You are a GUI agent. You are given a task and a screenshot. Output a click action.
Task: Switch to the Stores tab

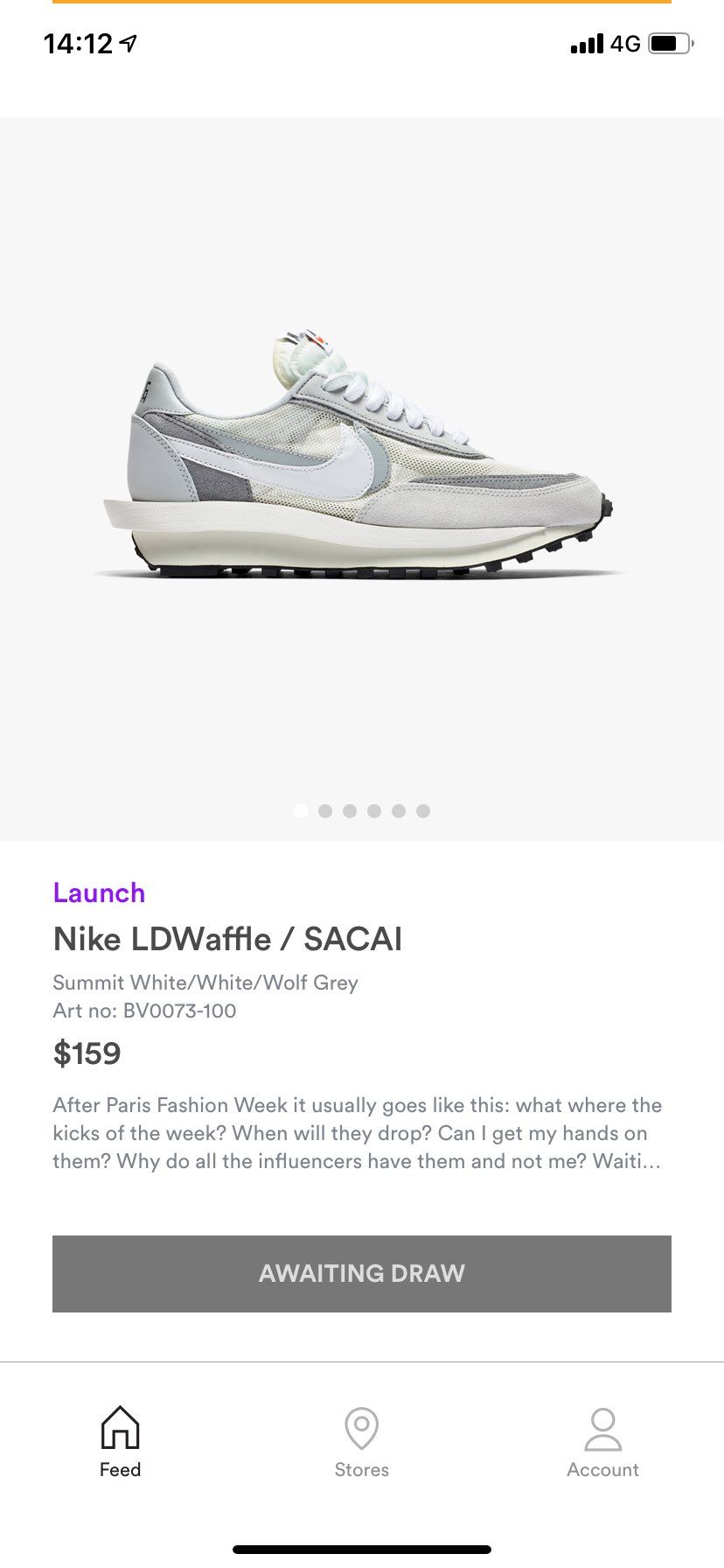[362, 1443]
